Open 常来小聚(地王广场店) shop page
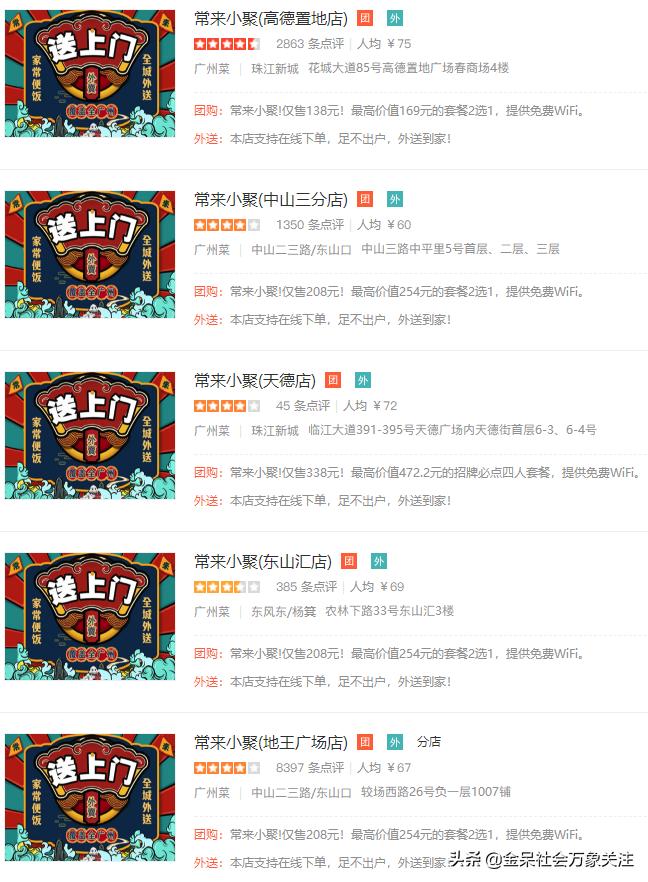This screenshot has height=882, width=648. (x=270, y=743)
